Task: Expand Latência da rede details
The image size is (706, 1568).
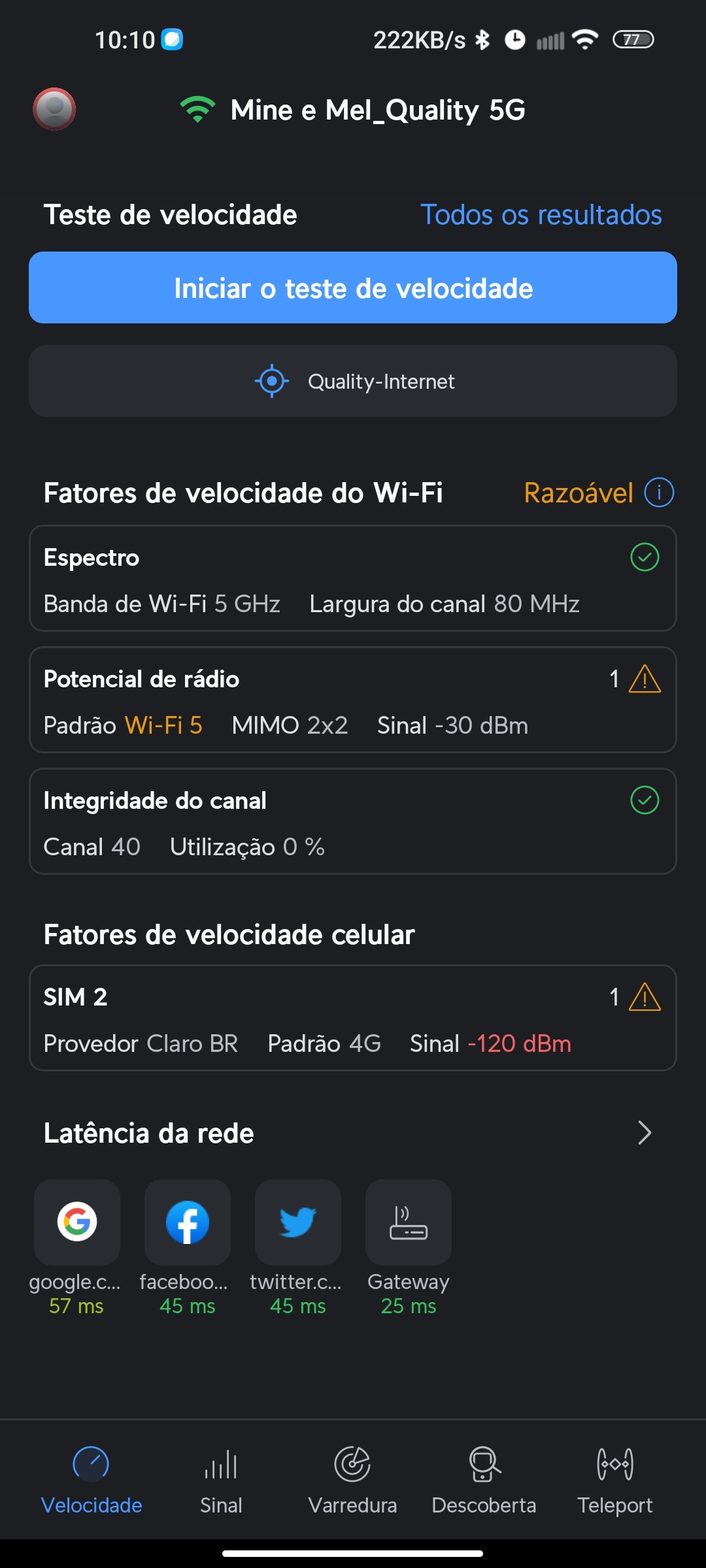Action: [644, 1133]
